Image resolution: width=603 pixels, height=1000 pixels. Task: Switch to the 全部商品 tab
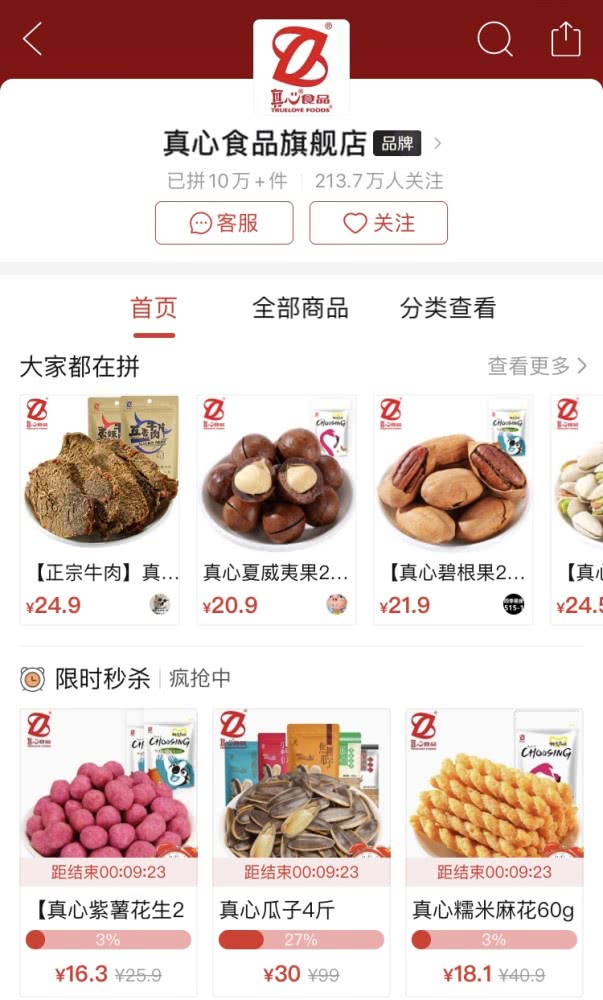click(300, 309)
